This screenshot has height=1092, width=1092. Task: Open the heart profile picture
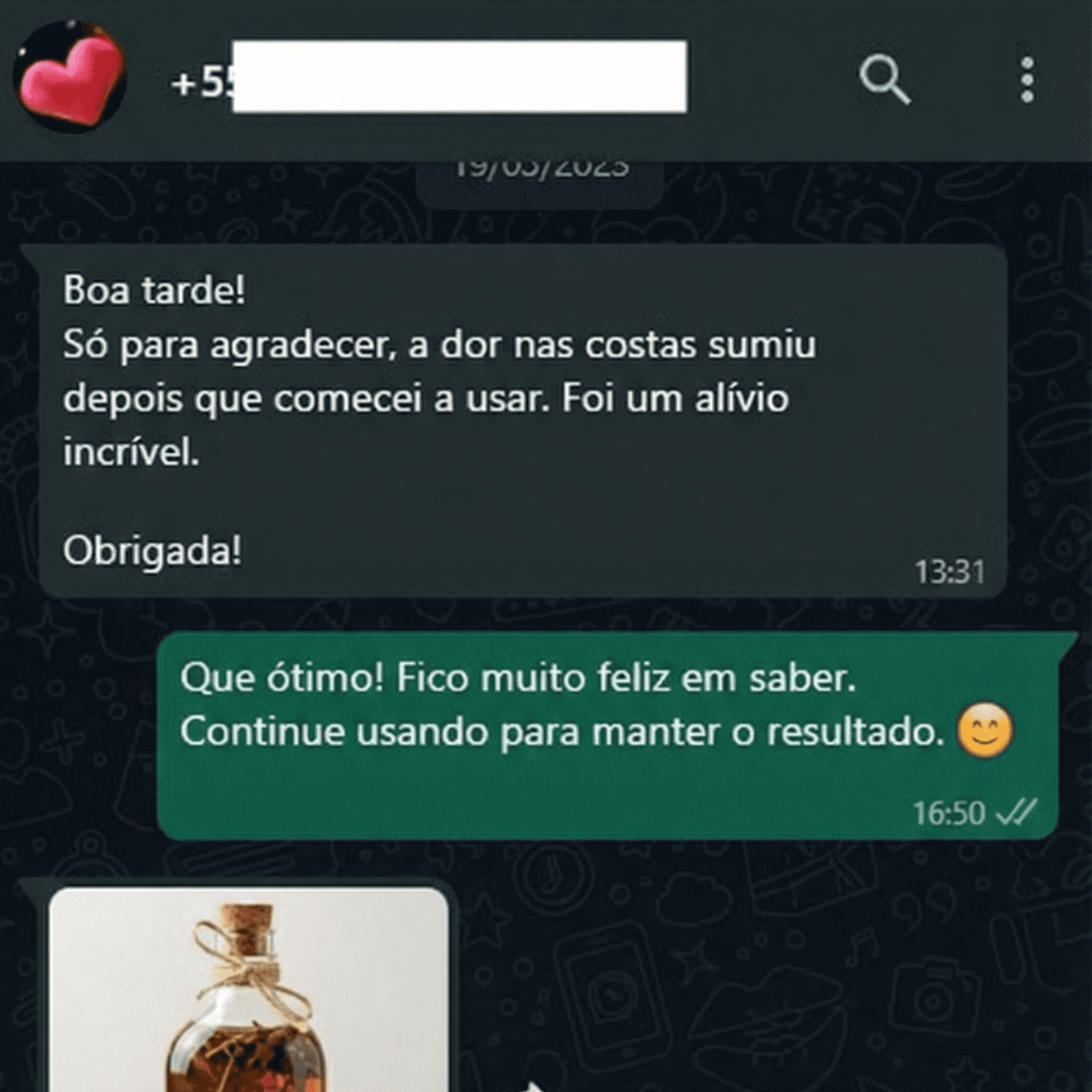(70, 76)
